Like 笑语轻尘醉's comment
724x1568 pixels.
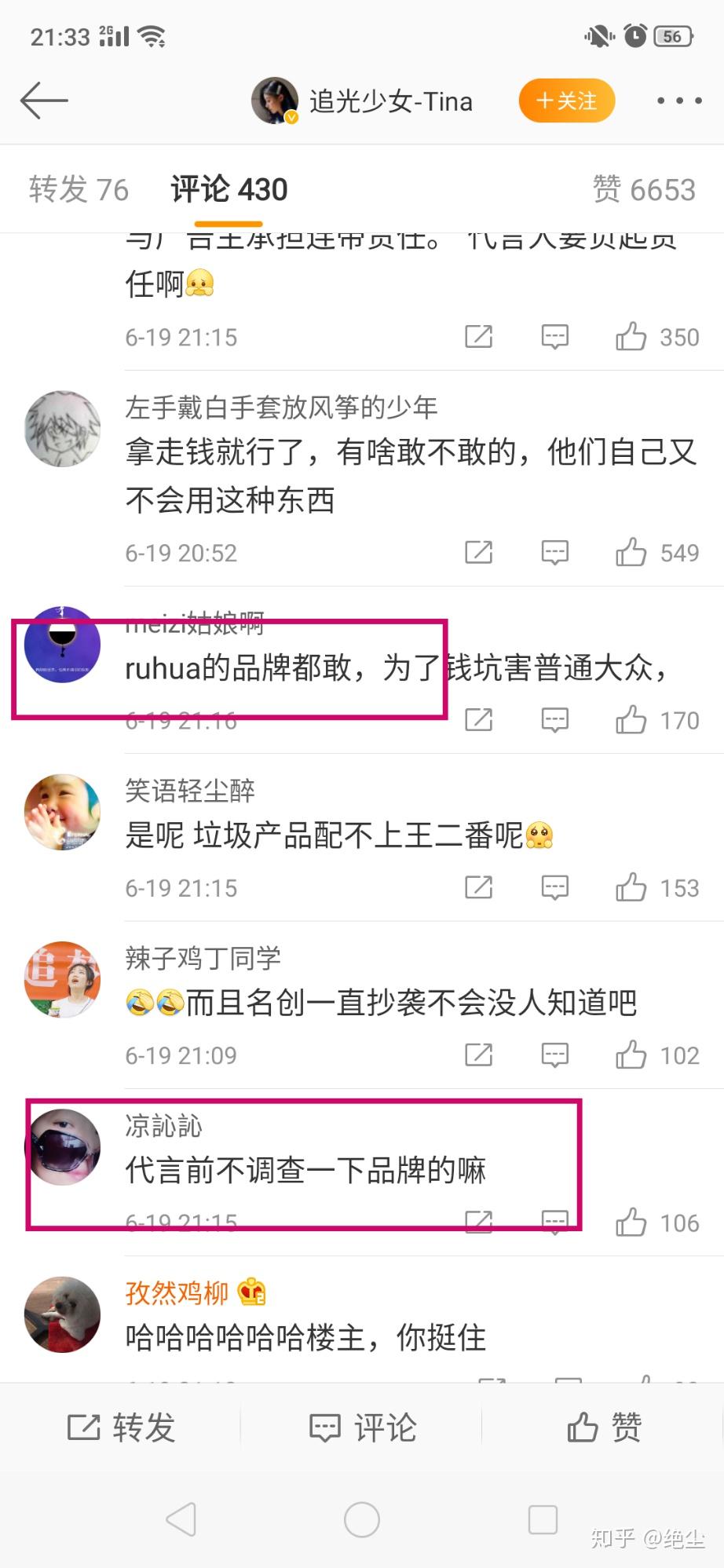coord(631,888)
